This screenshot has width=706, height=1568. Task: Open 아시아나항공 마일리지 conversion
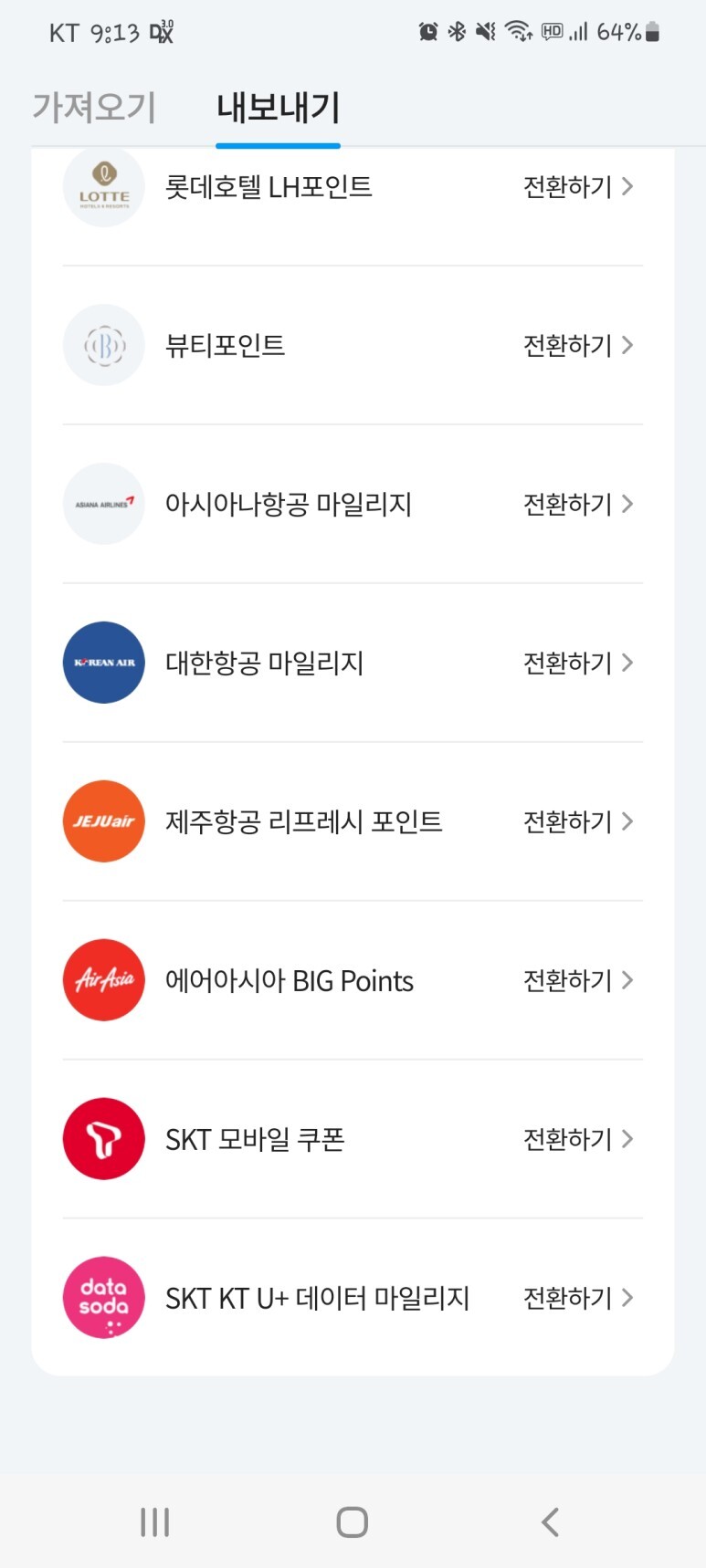(353, 504)
